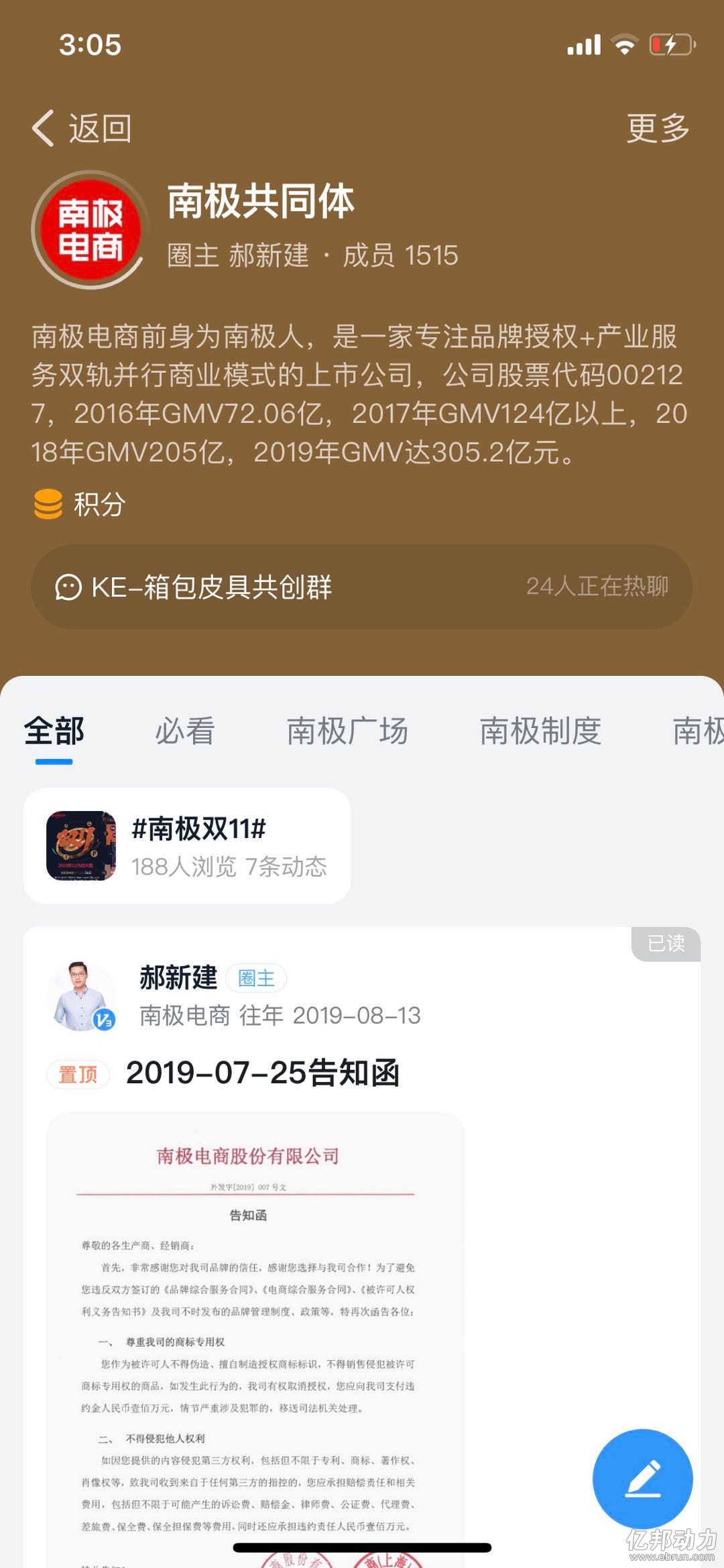Screen dimensions: 724x1568
Task: Go back using the 返回 button
Action: tap(82, 128)
